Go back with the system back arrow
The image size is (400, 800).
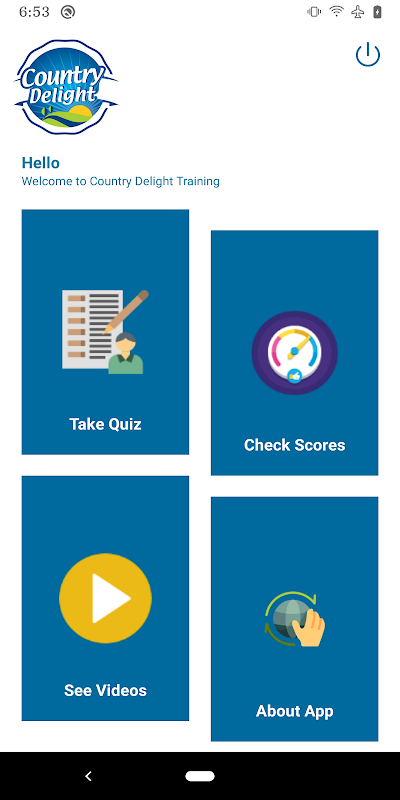88,776
